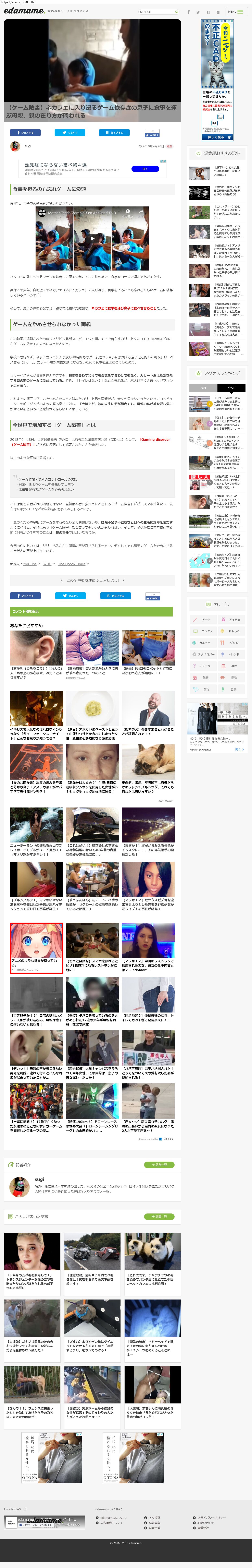
Task: Bookmark with Hatena (はてブする)
Action: tap(115, 132)
